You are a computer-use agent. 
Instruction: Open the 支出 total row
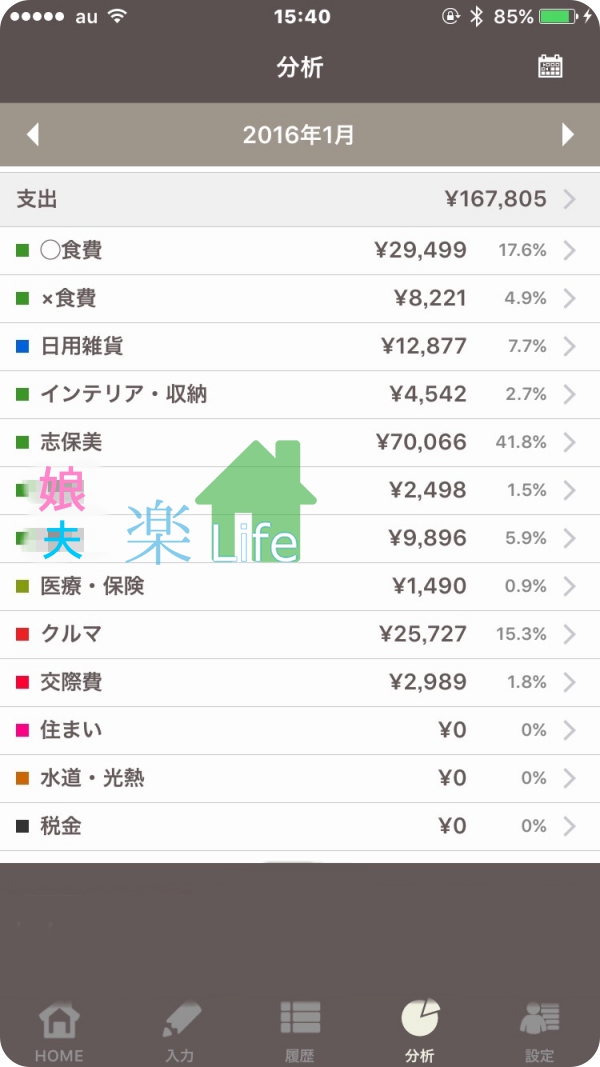tap(300, 199)
